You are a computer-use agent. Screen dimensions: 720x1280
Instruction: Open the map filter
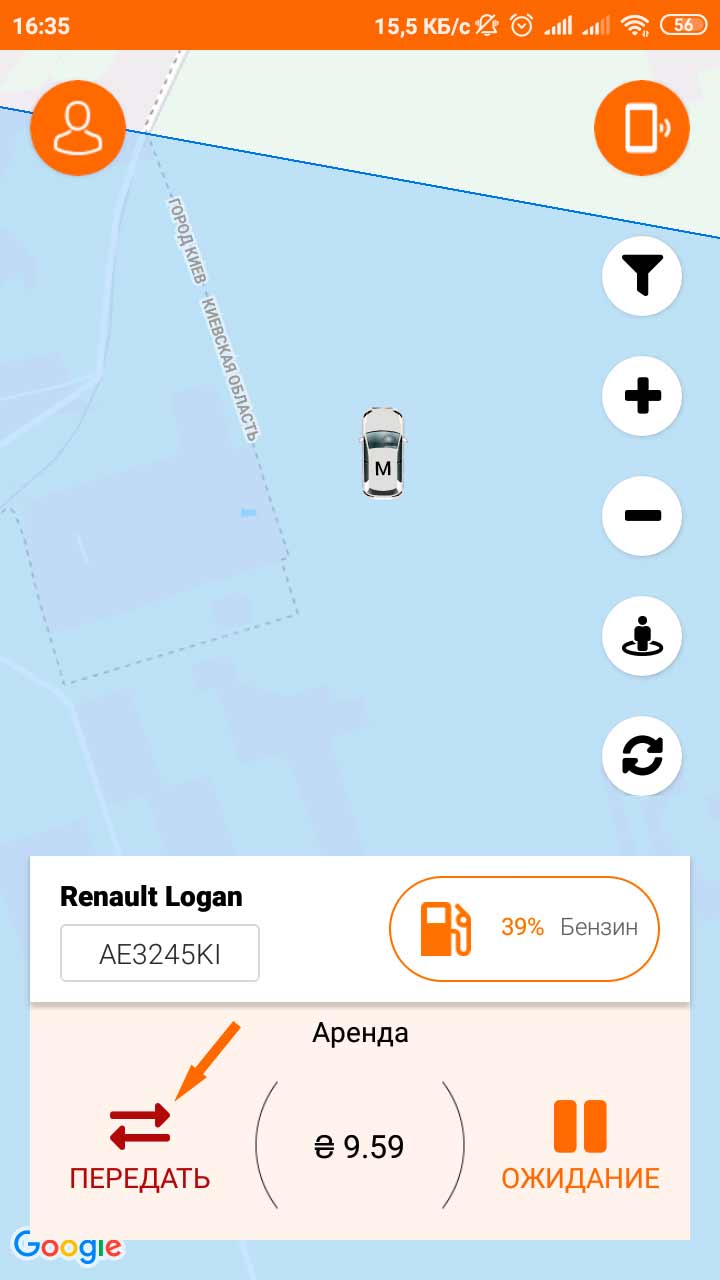(642, 276)
